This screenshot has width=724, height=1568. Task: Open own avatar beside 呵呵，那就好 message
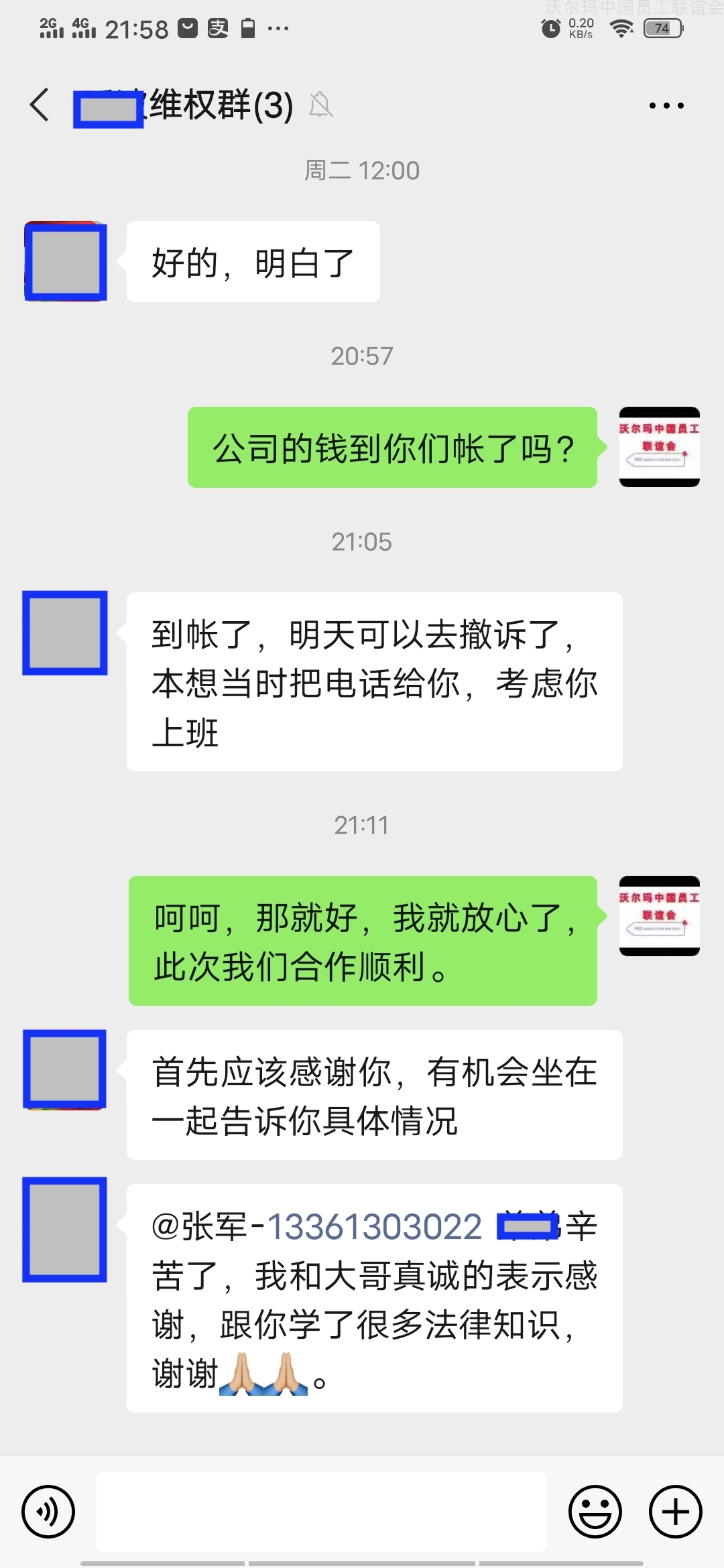tap(660, 916)
